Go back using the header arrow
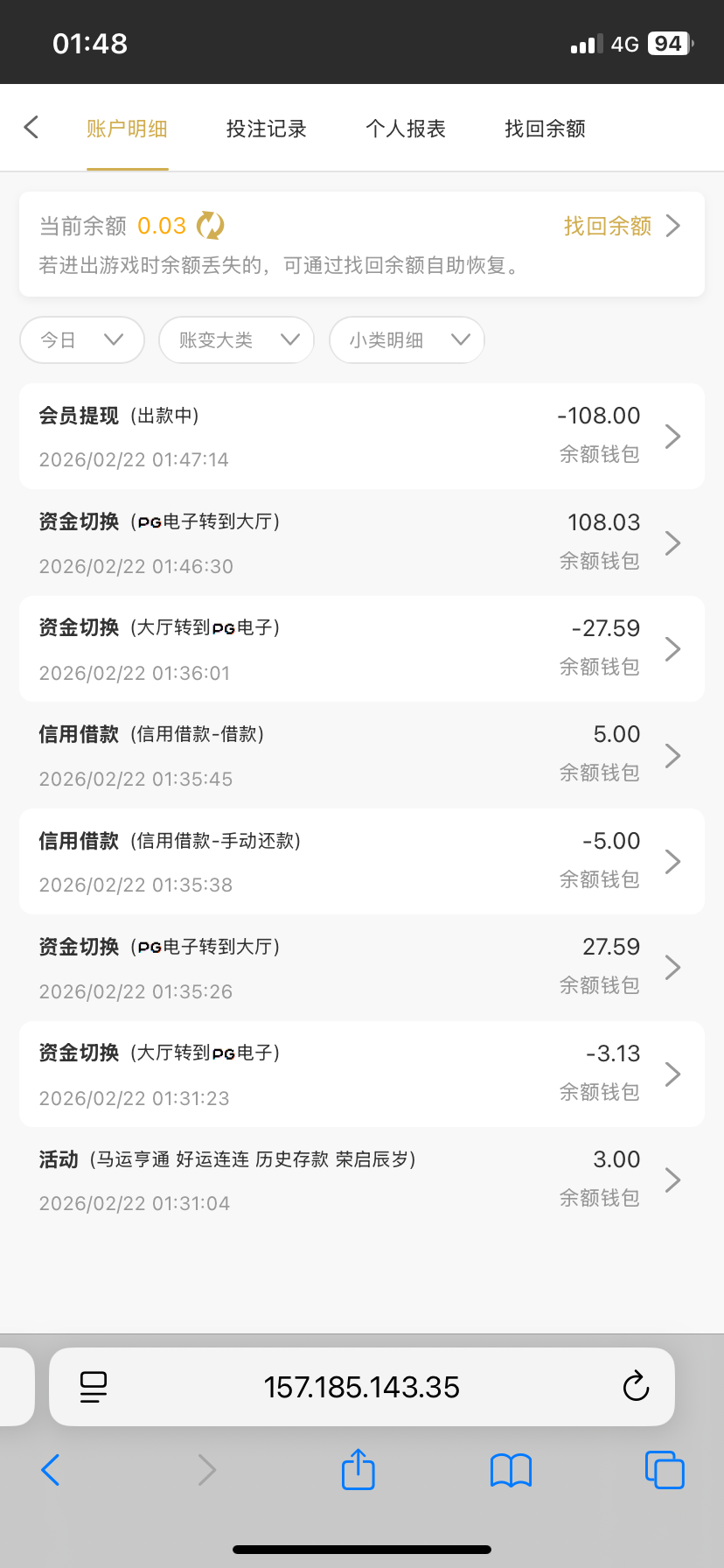The height and width of the screenshot is (1568, 724). (x=31, y=128)
